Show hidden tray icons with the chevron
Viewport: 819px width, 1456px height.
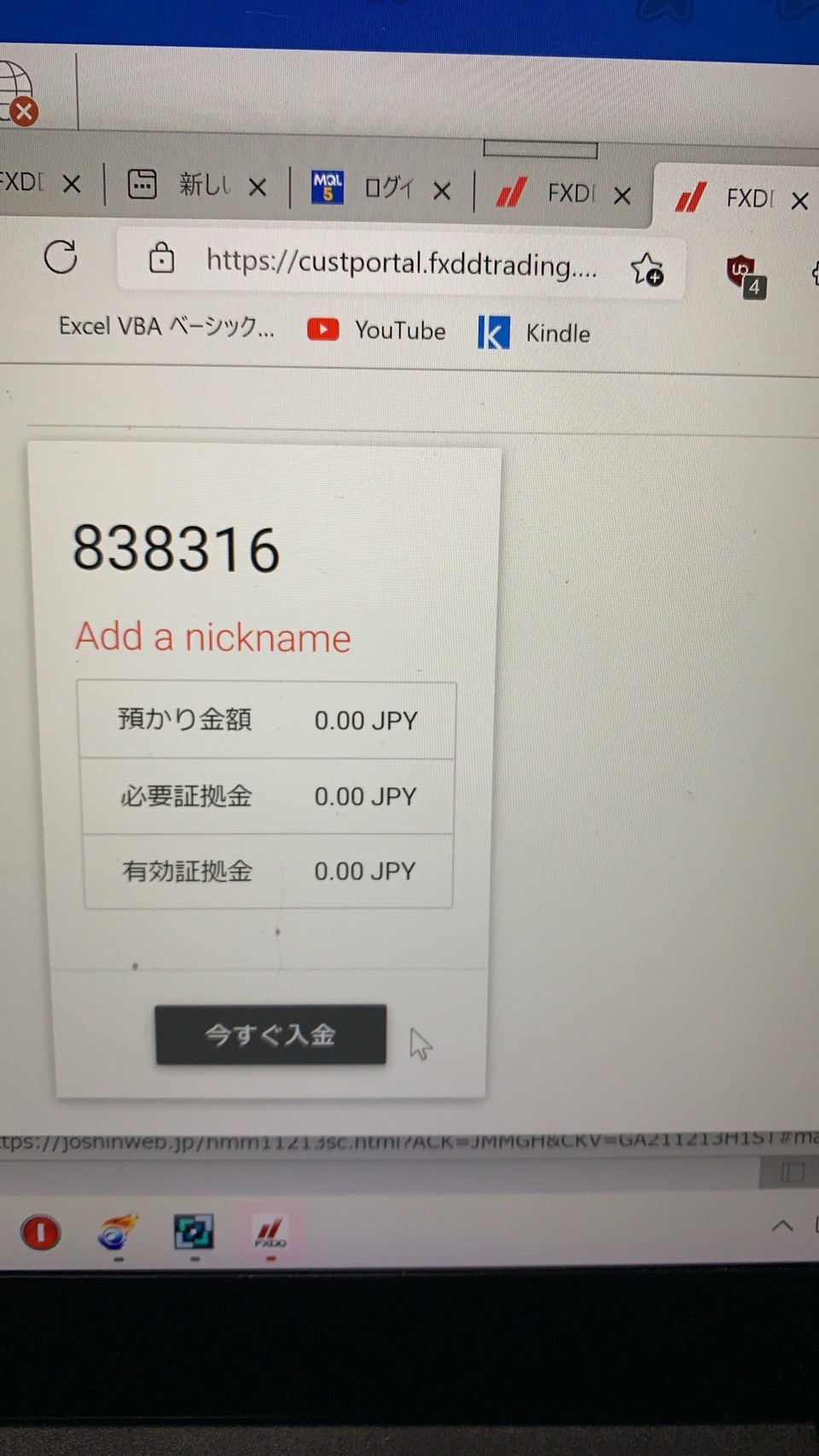(782, 1226)
